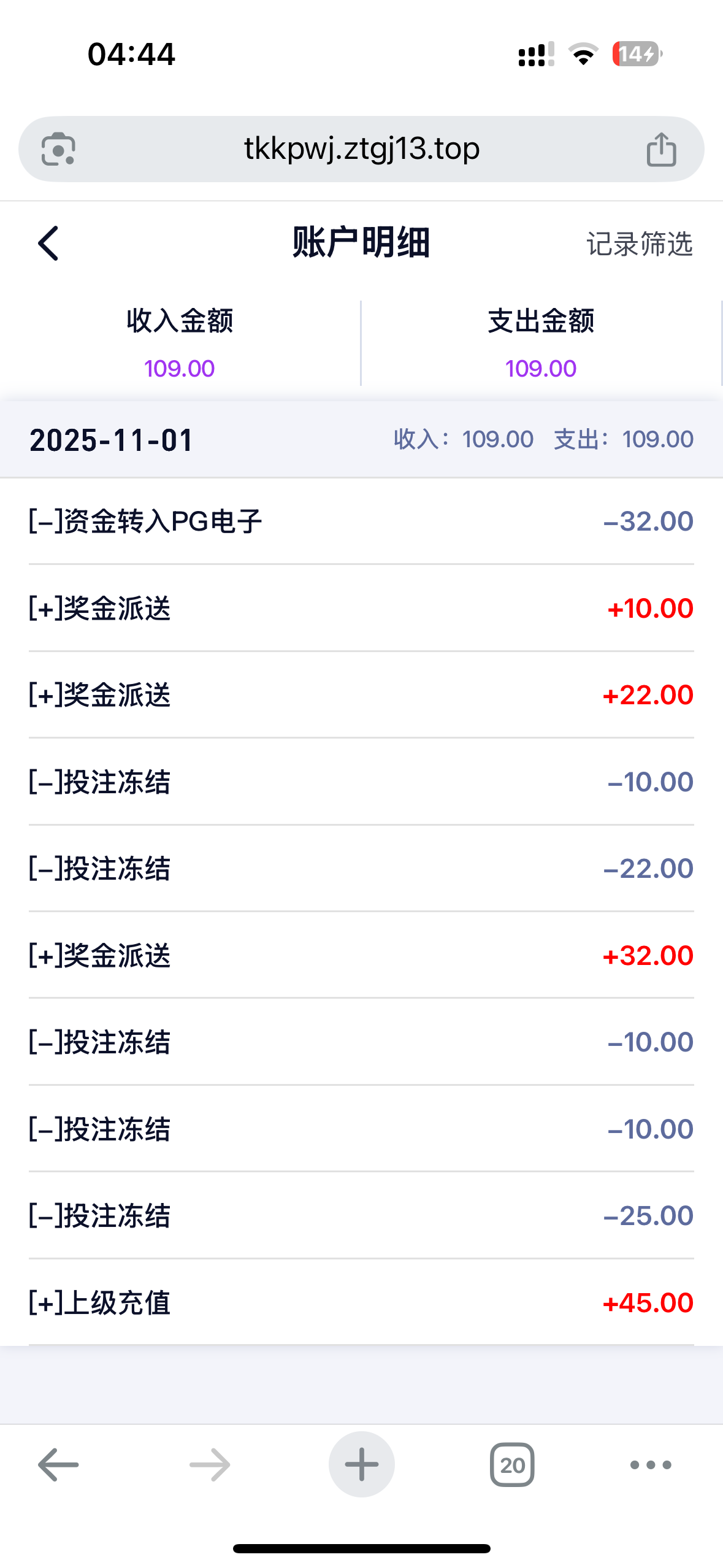Open the tab switcher showing 20 tabs
This screenshot has height=1568, width=723.
click(x=513, y=1465)
